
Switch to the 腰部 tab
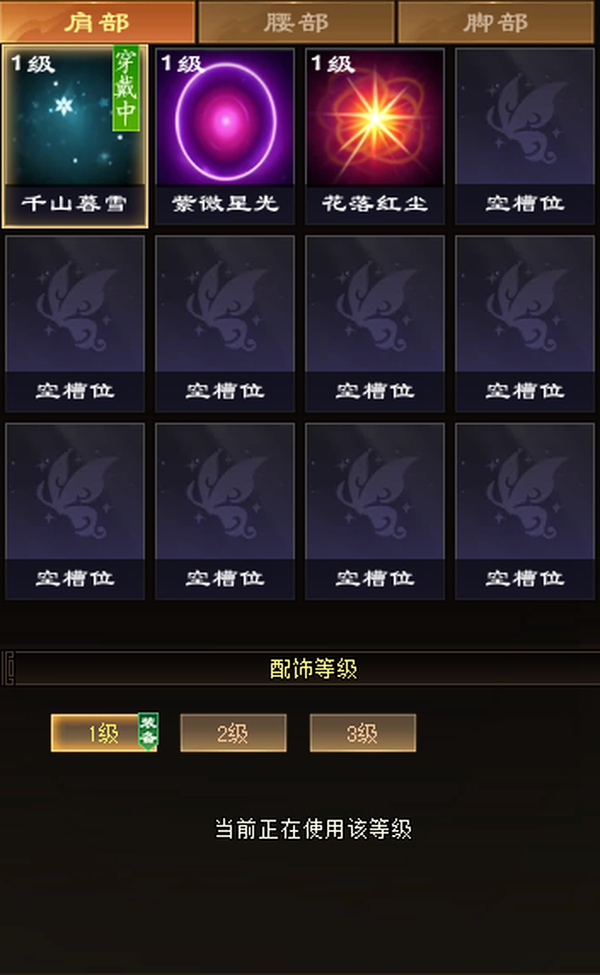(x=297, y=22)
